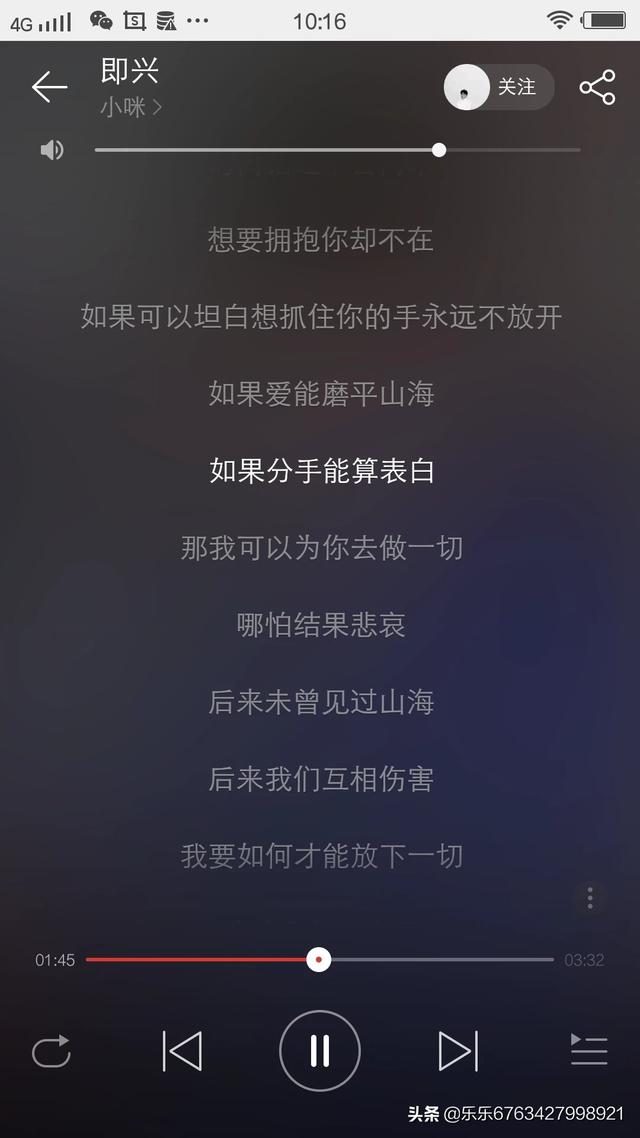640x1138 pixels.
Task: Open the artist page for 小咪
Action: (x=131, y=107)
